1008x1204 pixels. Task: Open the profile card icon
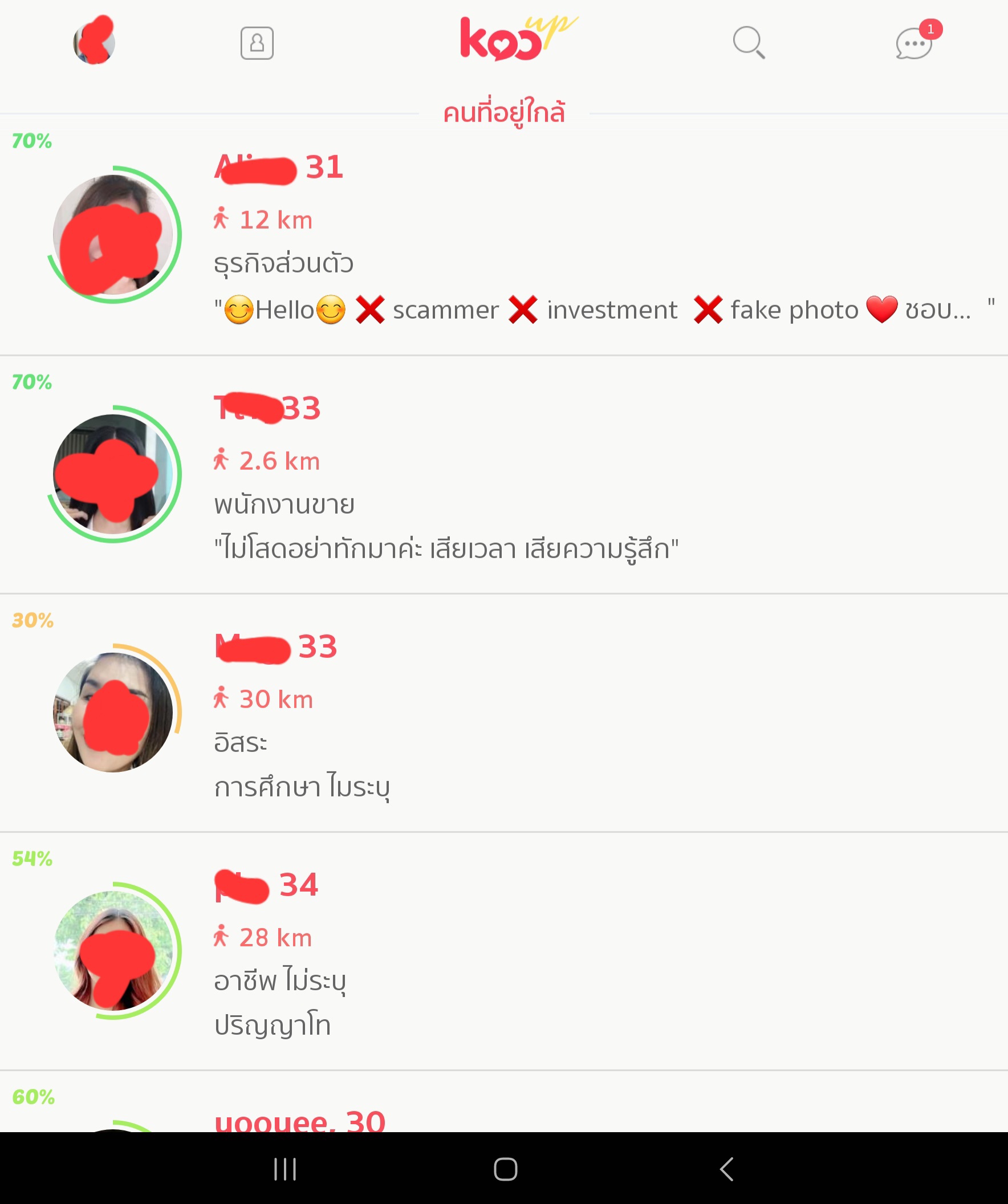257,43
